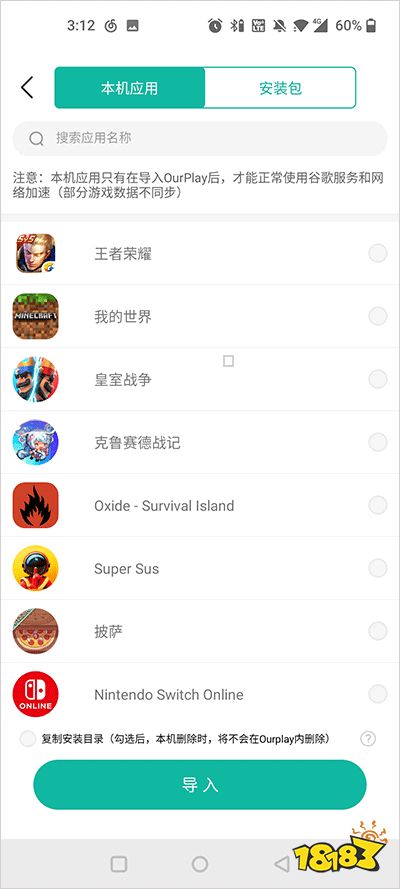This screenshot has width=400, height=889.
Task: Choose 皇室战争 for import
Action: 378,379
